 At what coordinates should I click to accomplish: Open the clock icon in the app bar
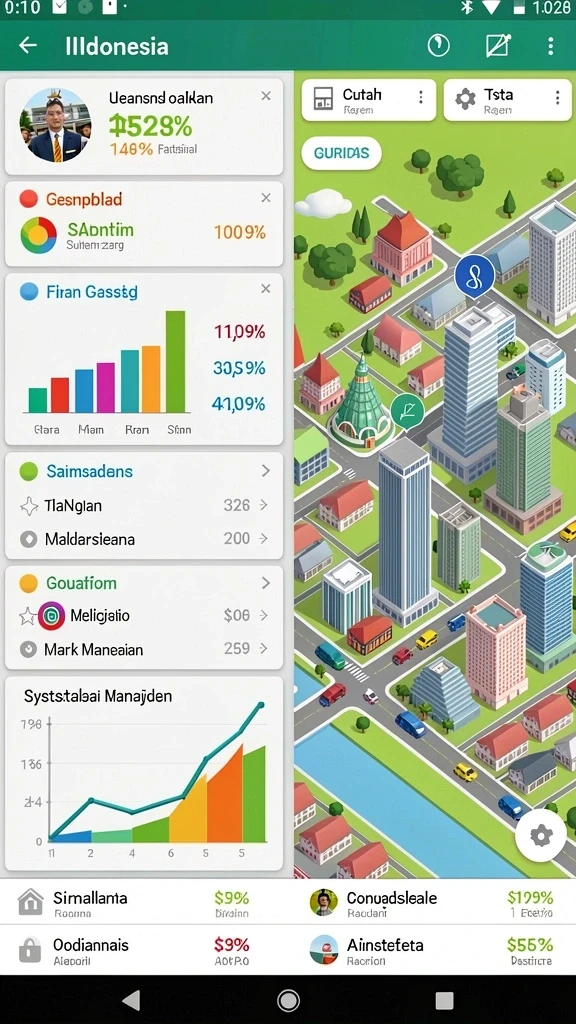[x=439, y=45]
